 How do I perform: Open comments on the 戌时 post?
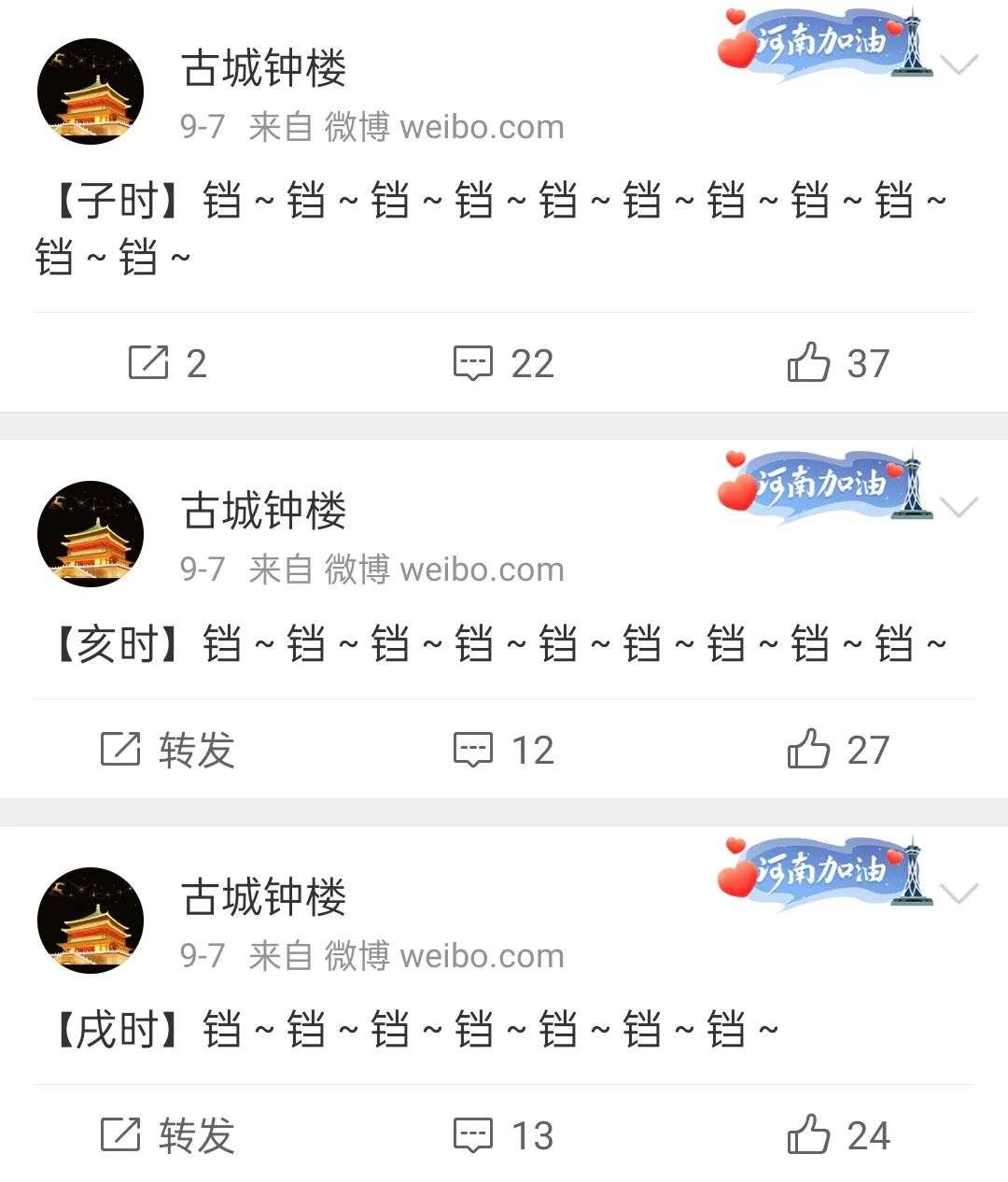(503, 1135)
